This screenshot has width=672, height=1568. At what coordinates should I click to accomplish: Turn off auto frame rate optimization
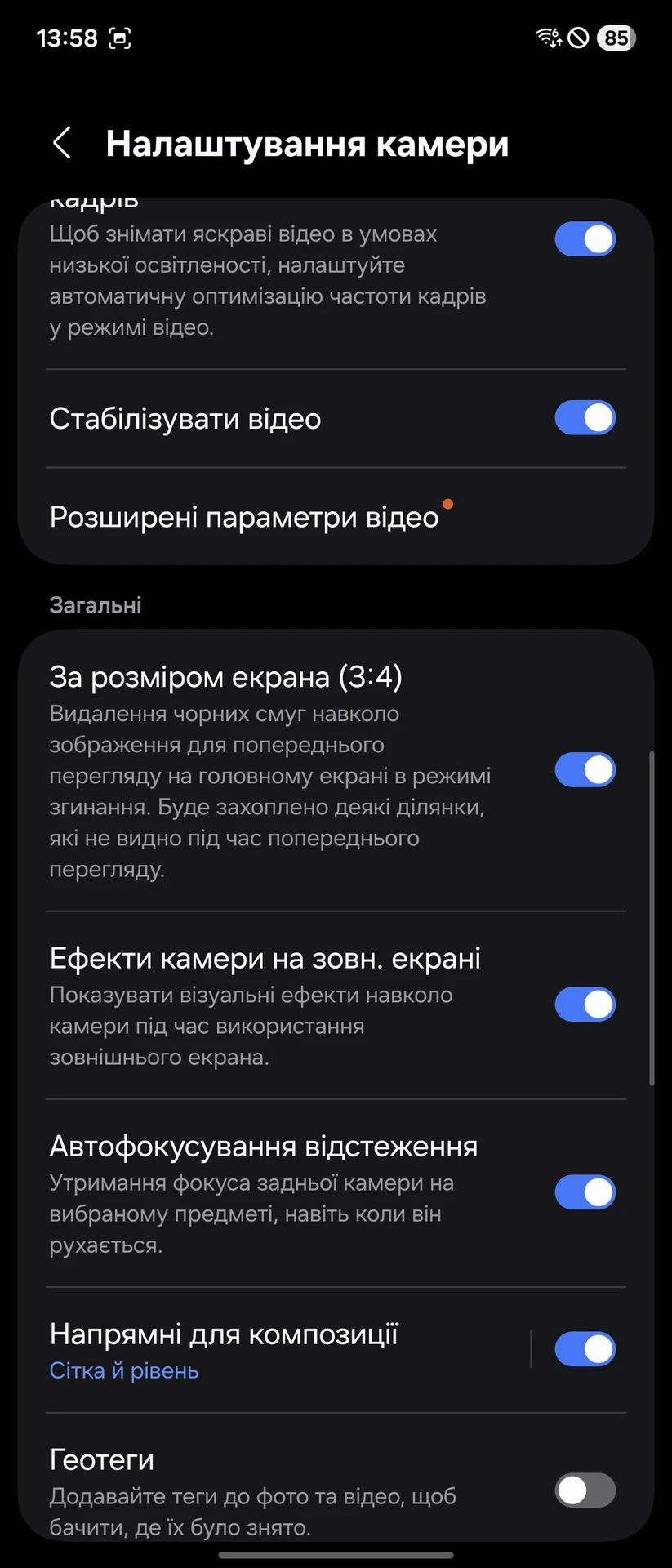[x=585, y=239]
